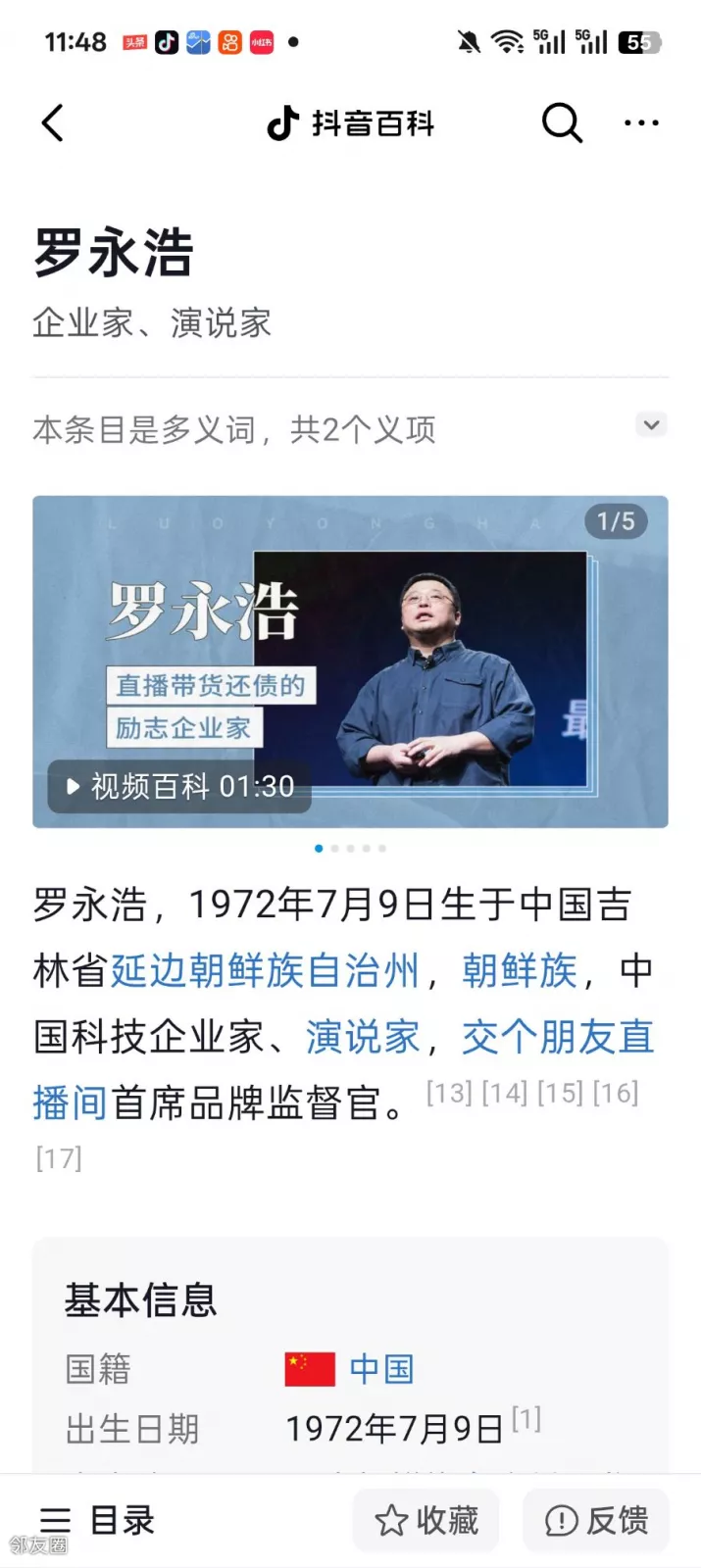Viewport: 701px width, 1568px height.
Task: Open the 演说家 link in the summary
Action: click(x=363, y=1037)
